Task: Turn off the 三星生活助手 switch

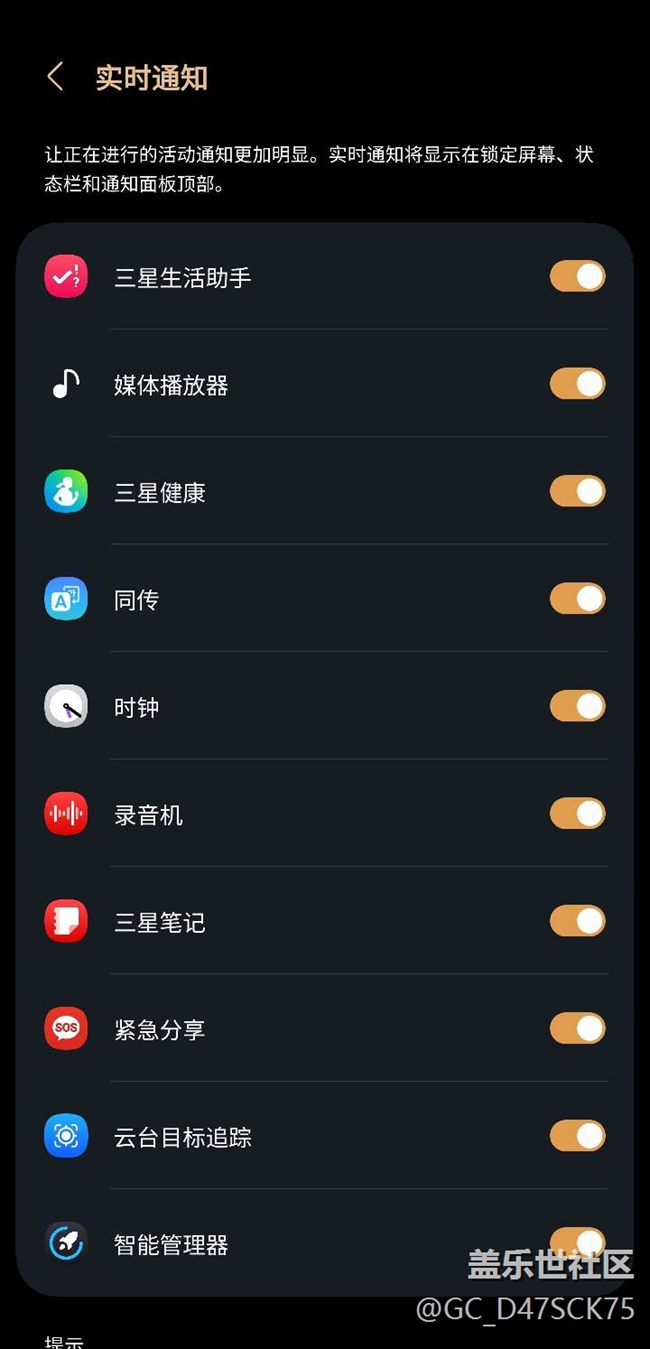Action: point(577,277)
